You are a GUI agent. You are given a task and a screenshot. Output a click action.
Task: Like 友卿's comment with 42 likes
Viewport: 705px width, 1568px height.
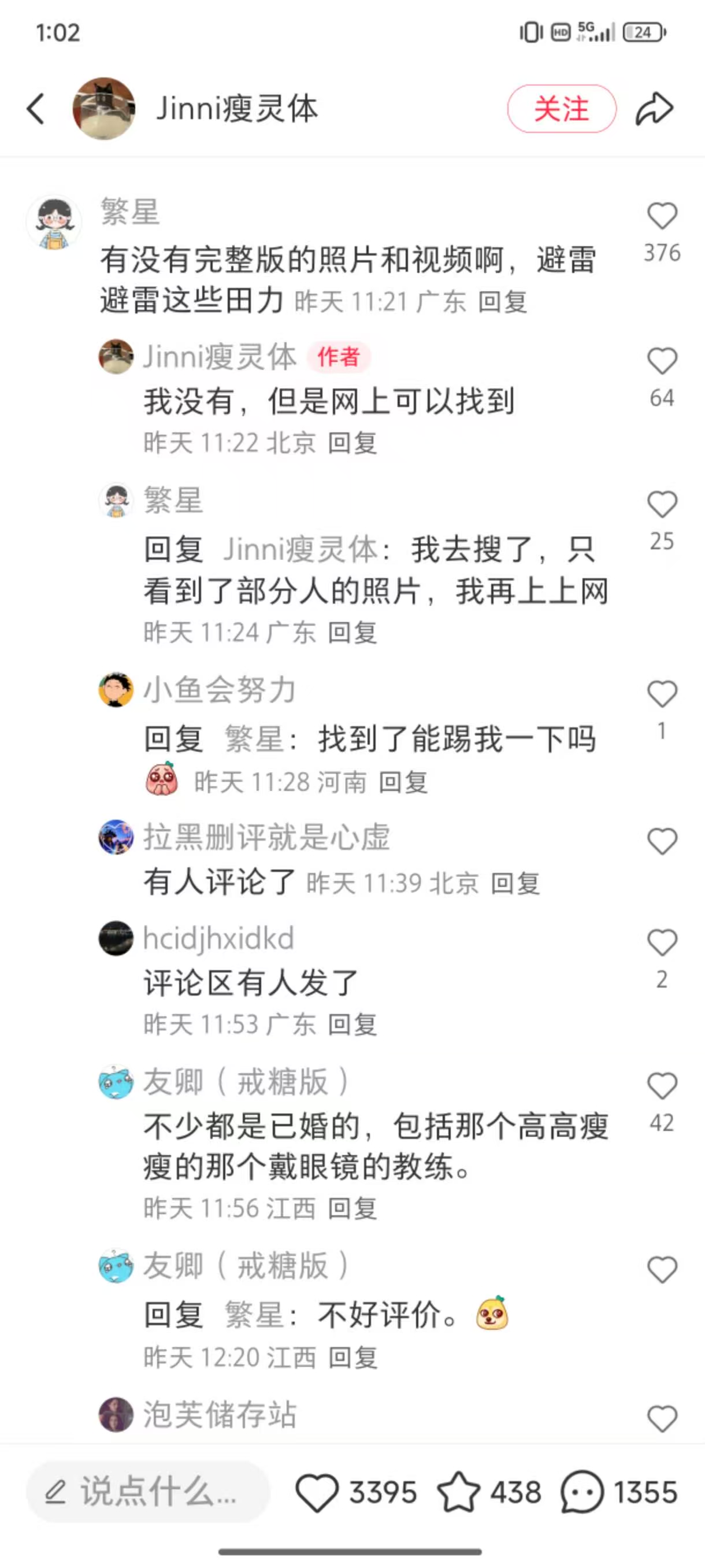point(662,1086)
